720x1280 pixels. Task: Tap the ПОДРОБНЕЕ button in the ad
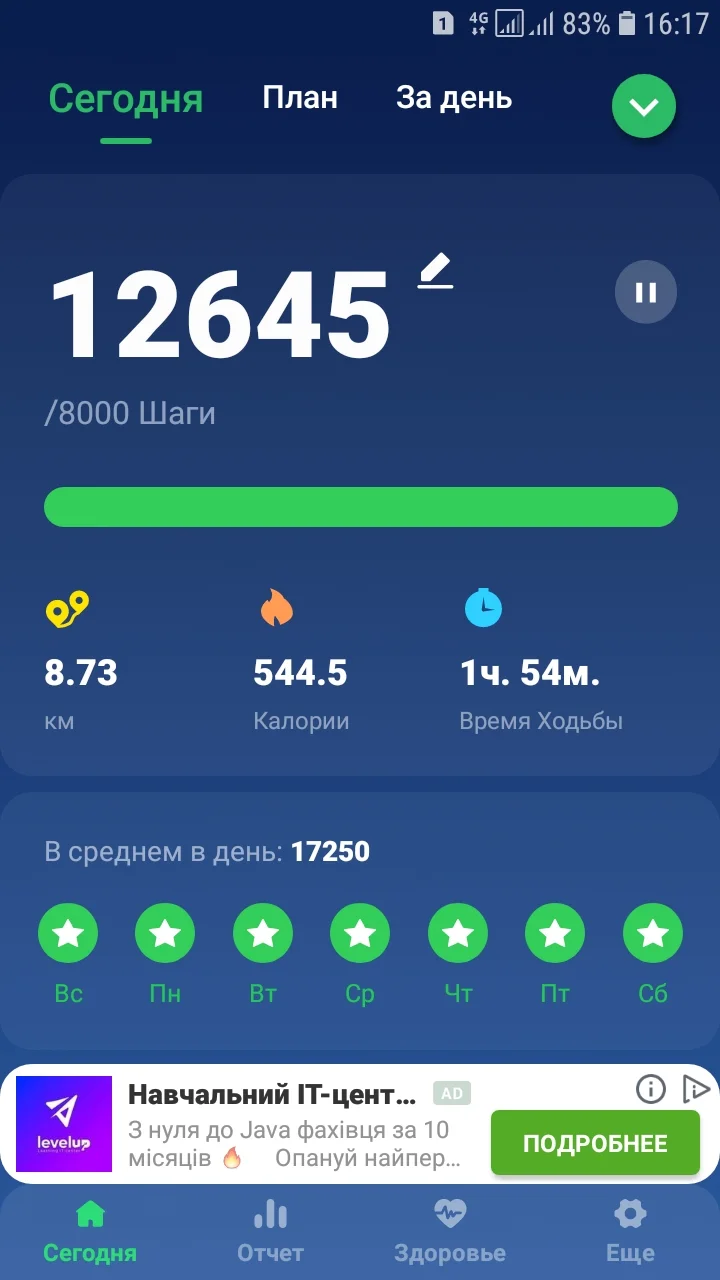coord(595,1143)
